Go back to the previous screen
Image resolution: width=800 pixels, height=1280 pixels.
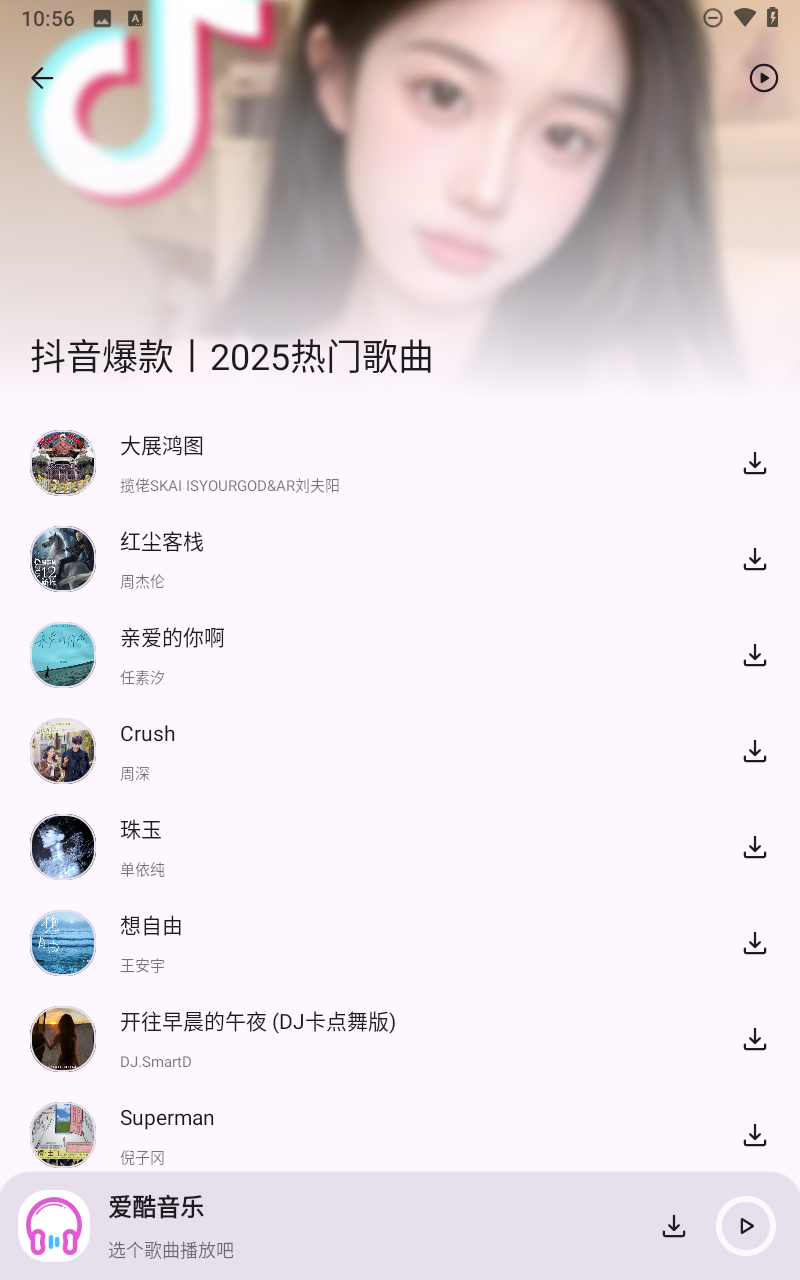point(41,78)
